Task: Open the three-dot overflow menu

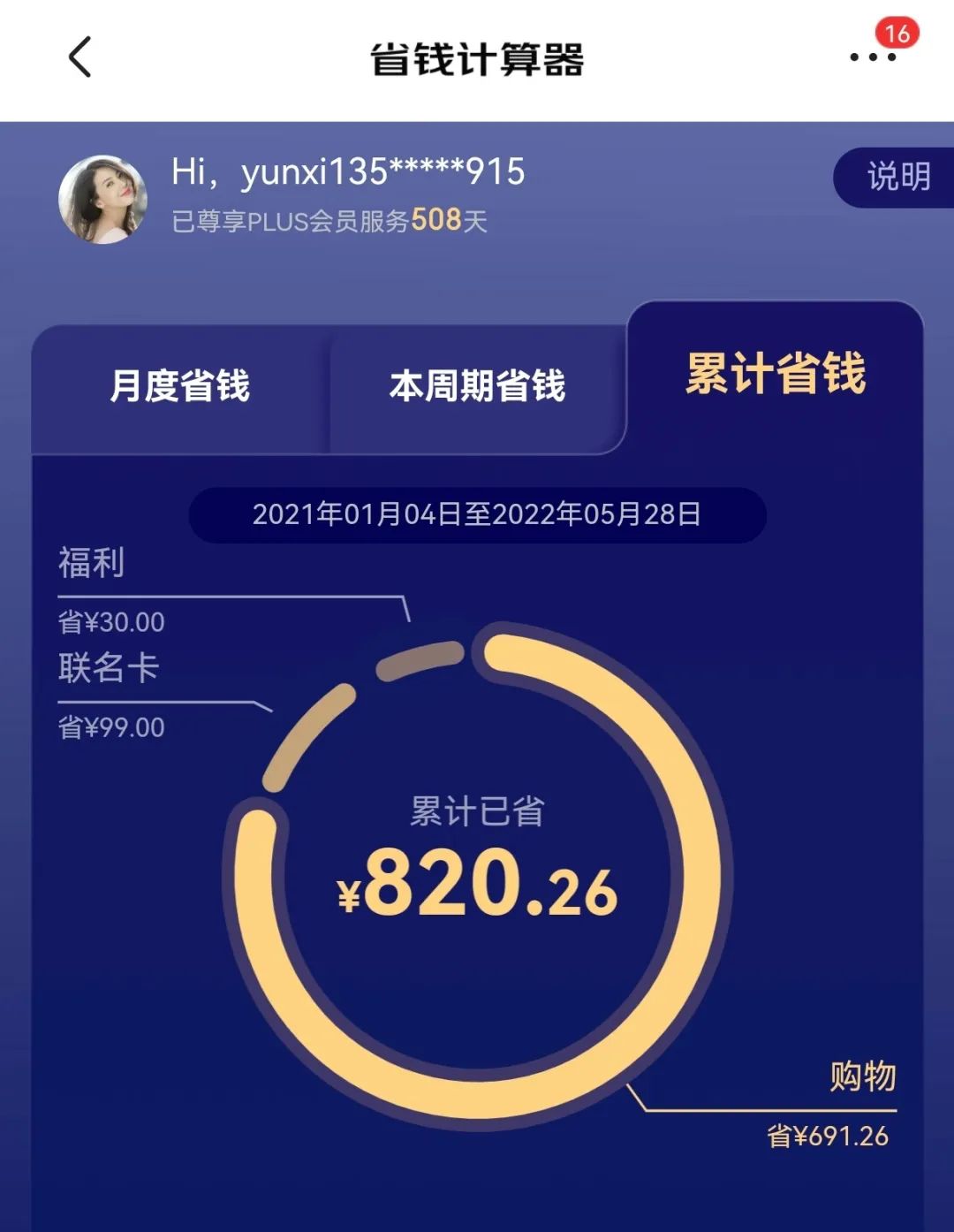Action: coord(872,57)
